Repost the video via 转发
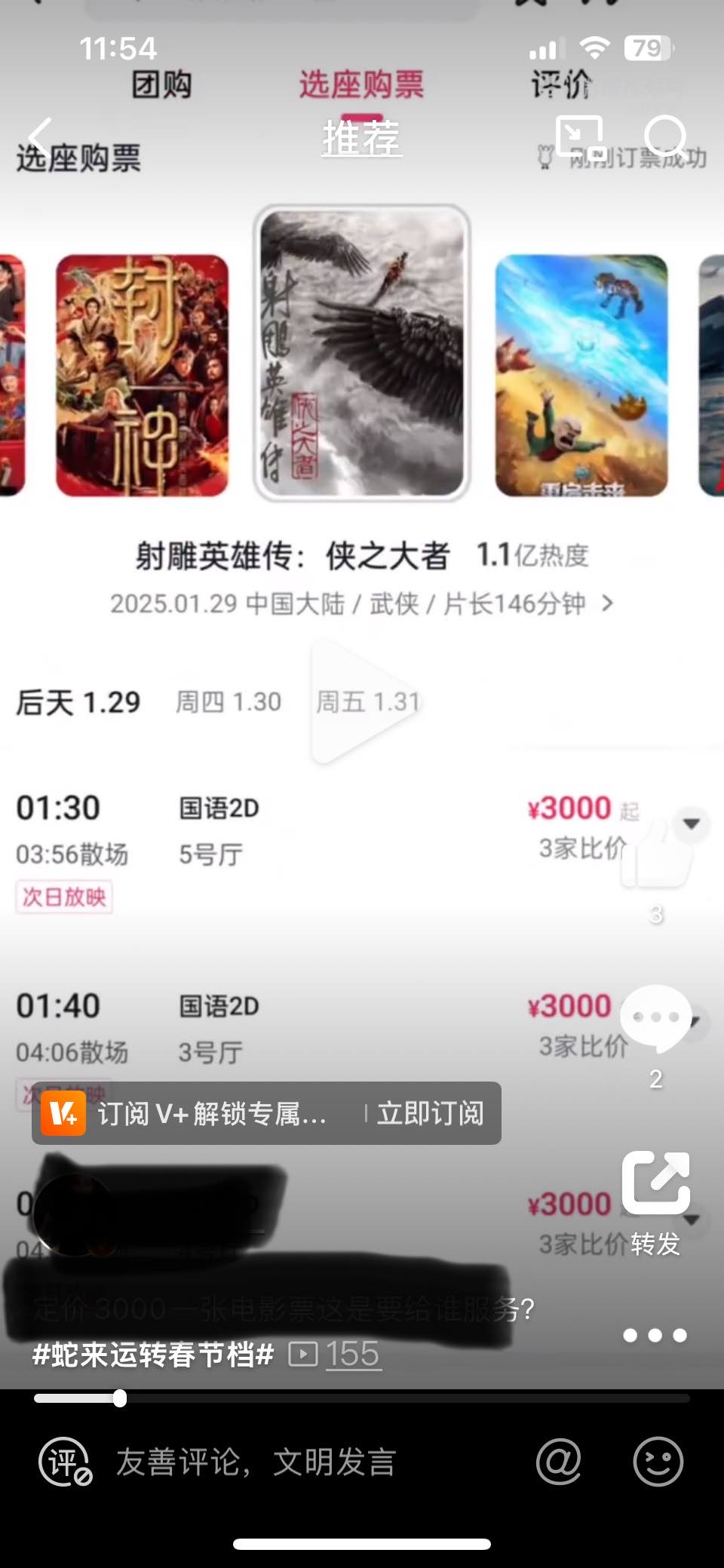Image resolution: width=724 pixels, height=1568 pixels. [x=655, y=1183]
